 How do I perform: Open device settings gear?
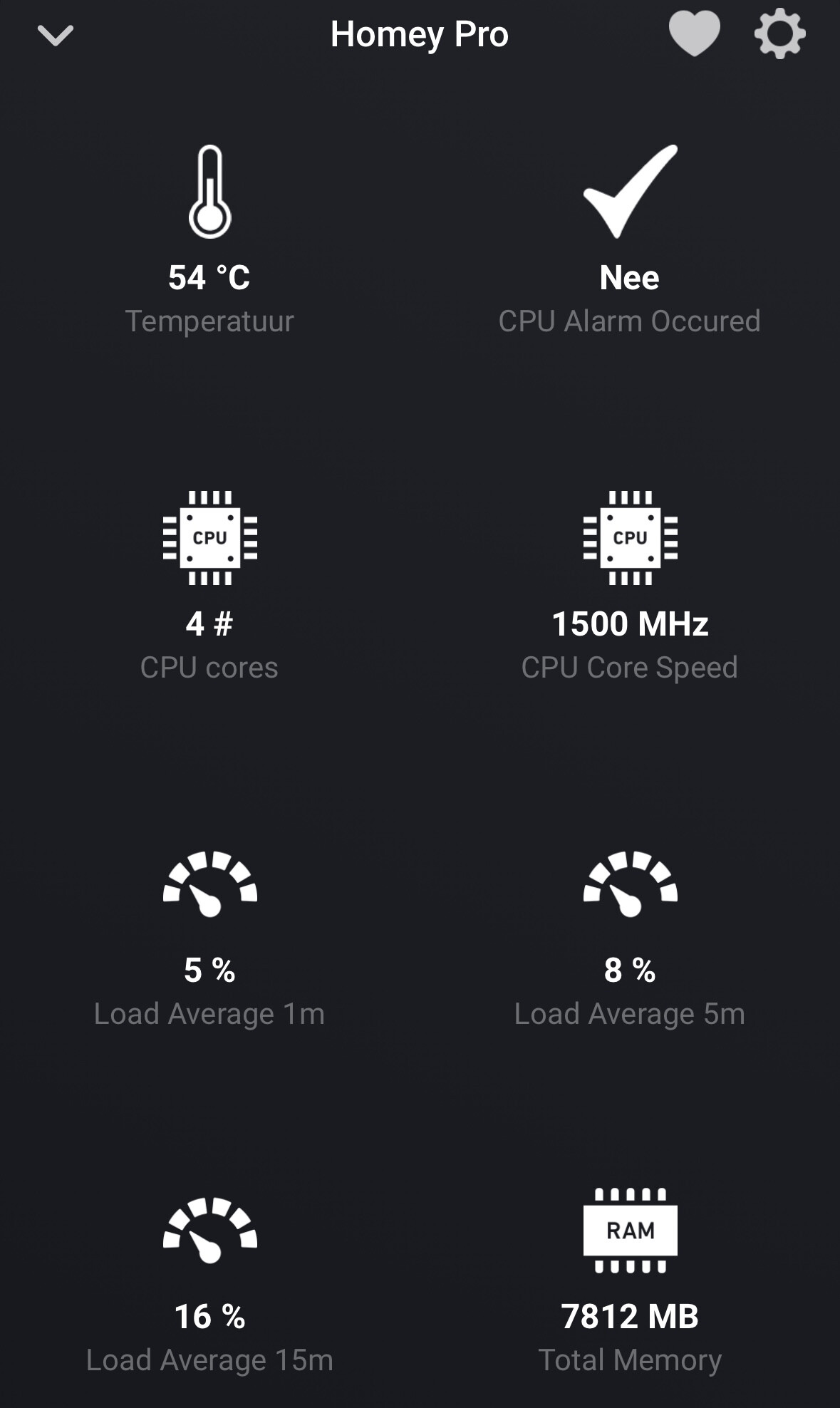(x=779, y=33)
